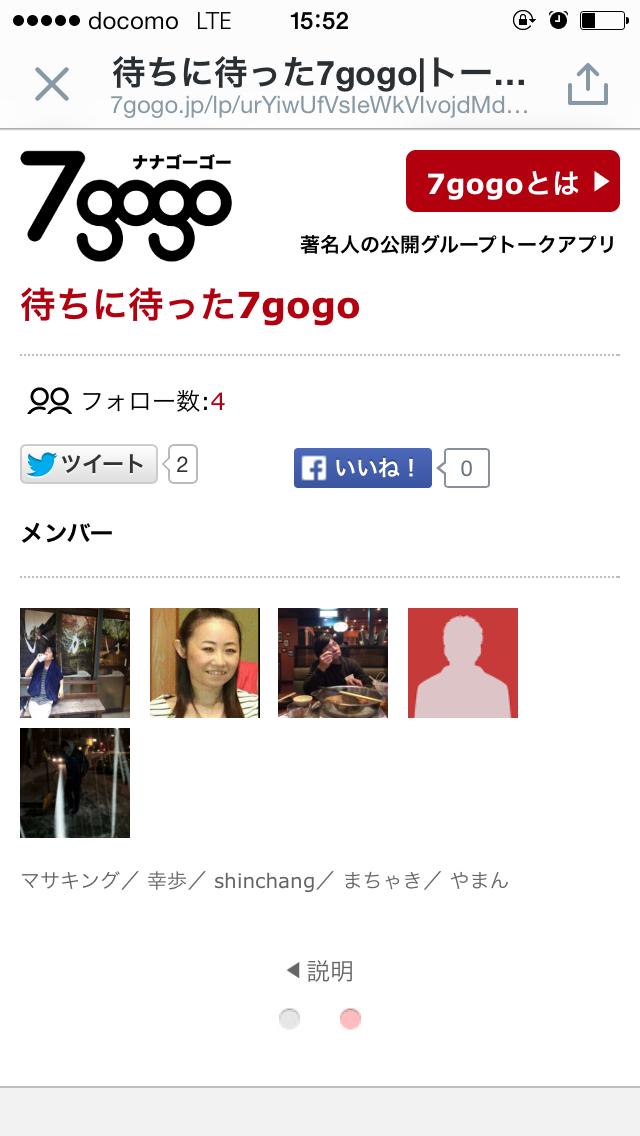Open the share sheet icon

pyautogui.click(x=588, y=84)
